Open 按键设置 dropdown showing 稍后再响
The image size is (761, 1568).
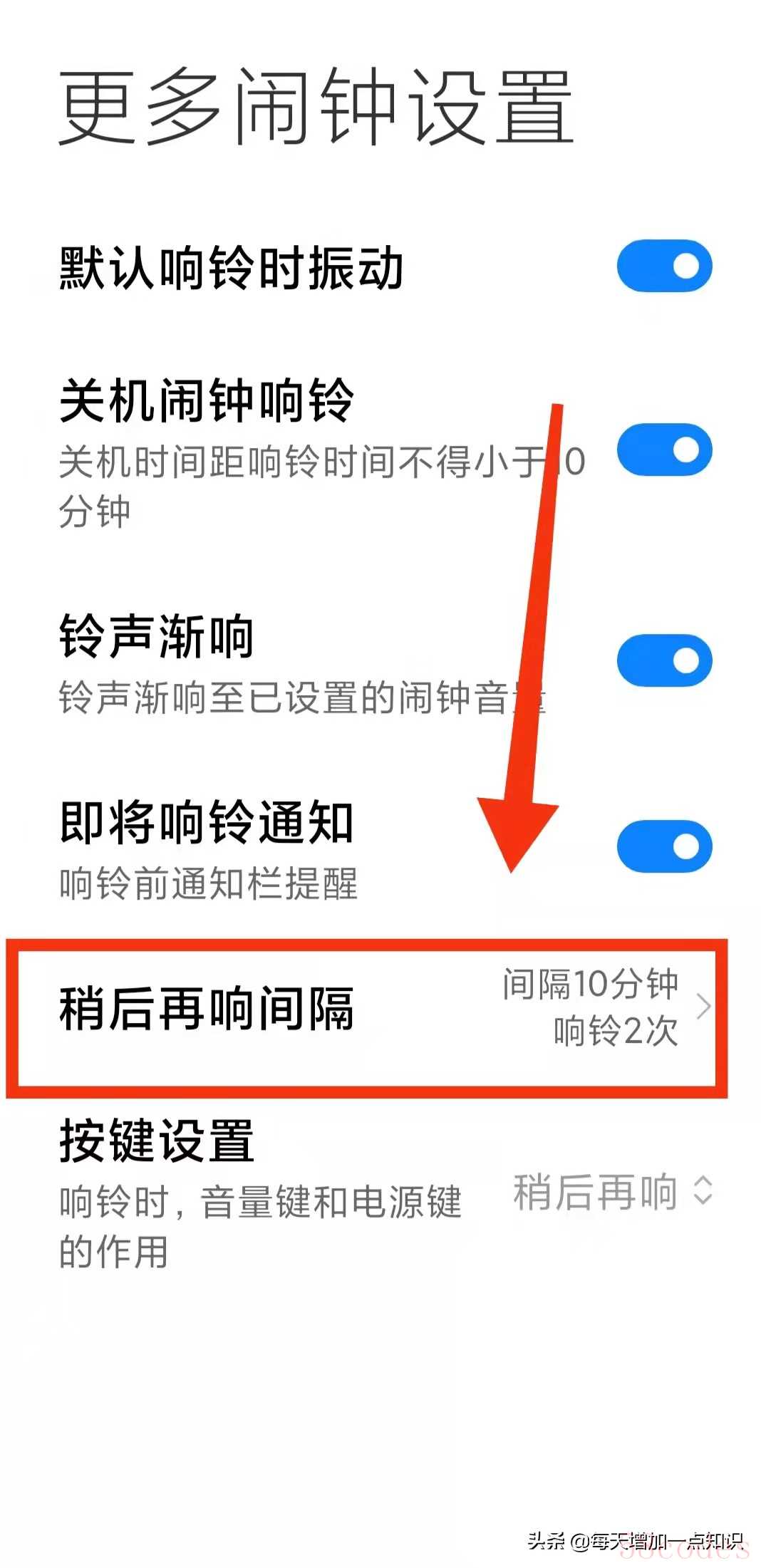point(613,1192)
